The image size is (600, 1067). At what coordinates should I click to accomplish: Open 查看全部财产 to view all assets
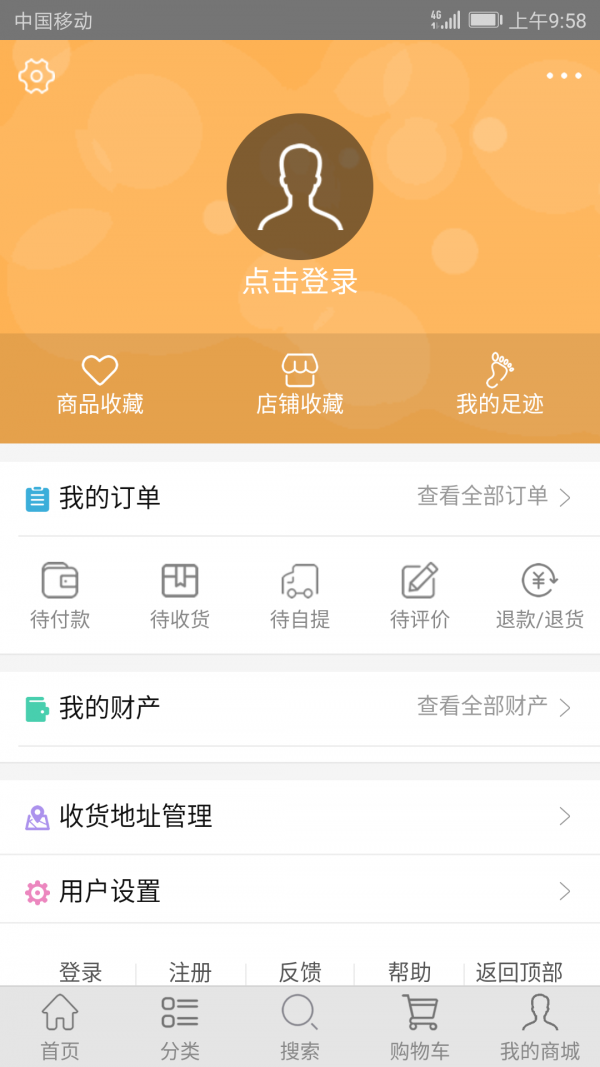(494, 707)
